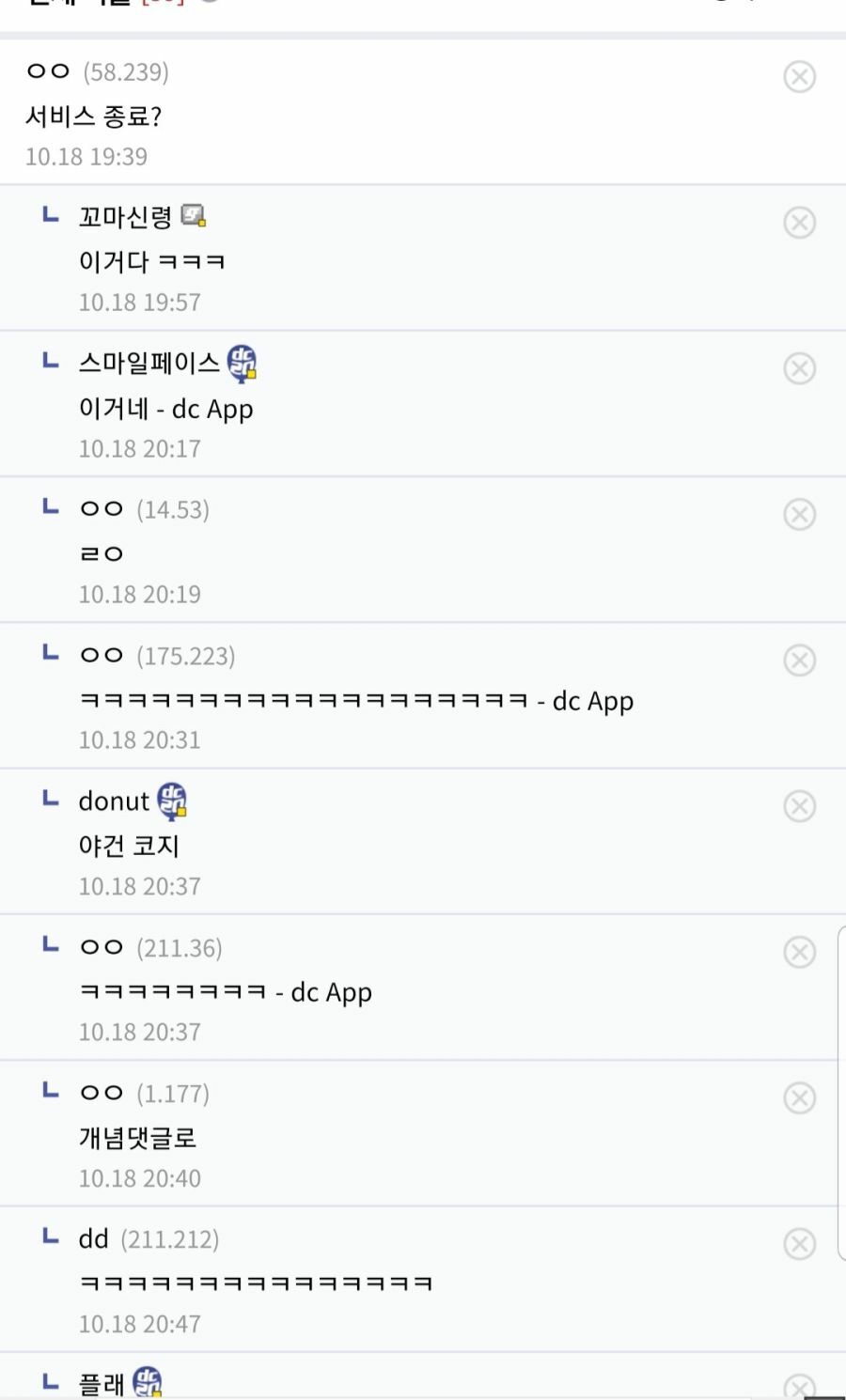This screenshot has height=1400, width=846.
Task: Tap the X beside 스마일페이스's reply
Action: [799, 368]
